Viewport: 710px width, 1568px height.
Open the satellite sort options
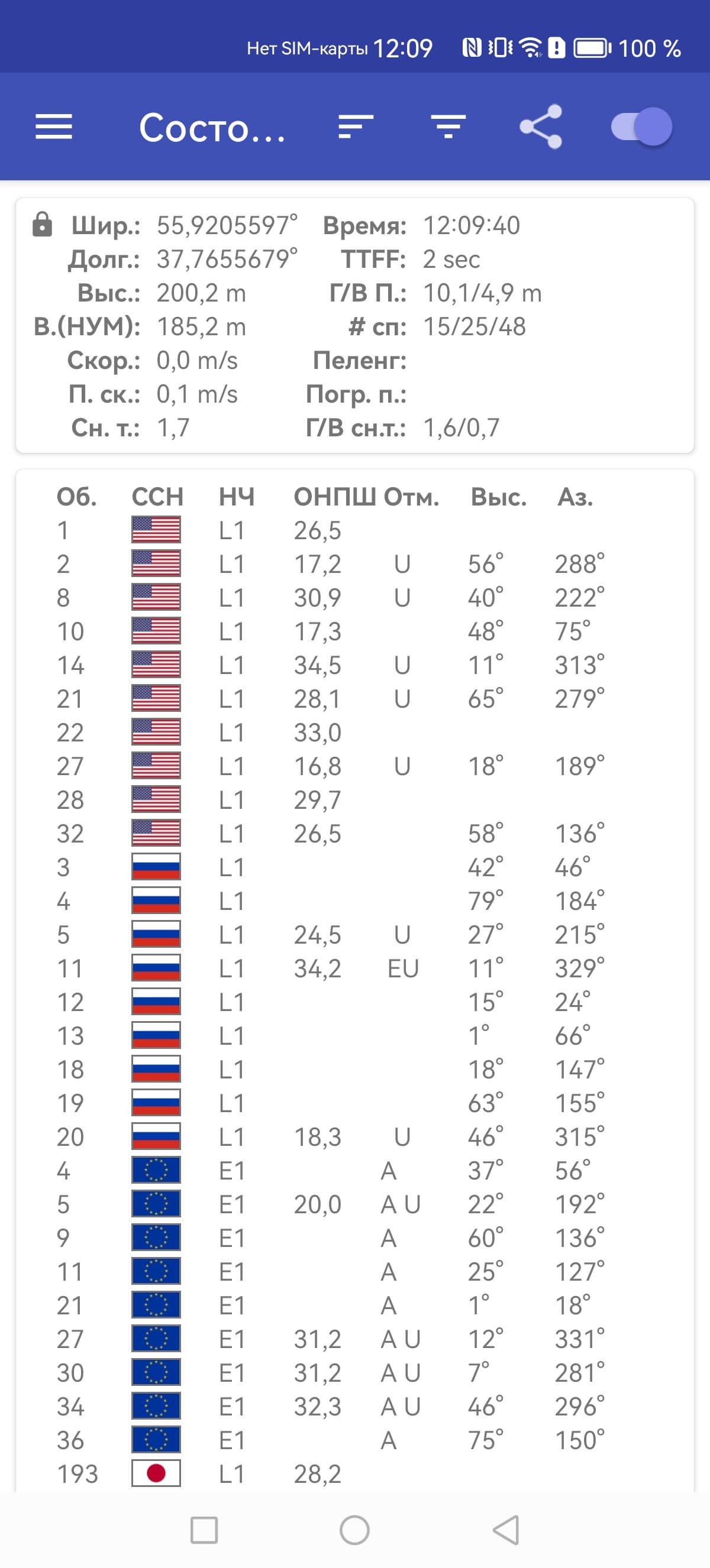(x=356, y=127)
